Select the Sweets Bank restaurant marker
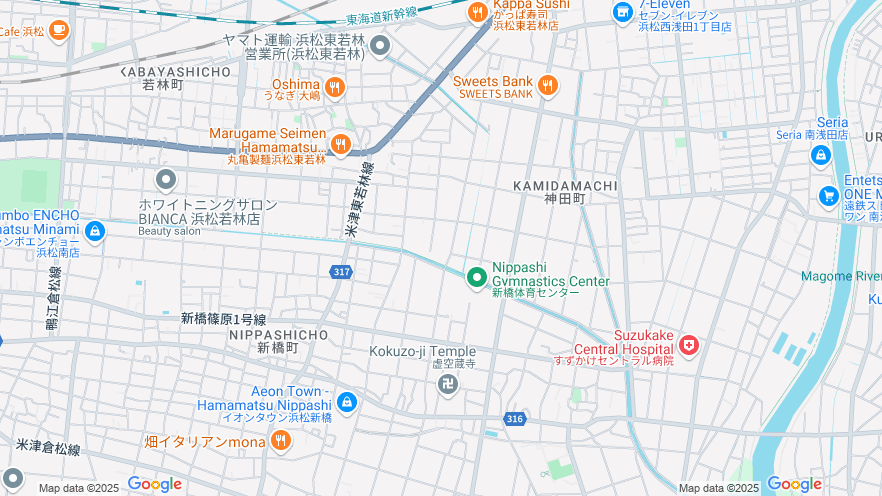882x496 pixels. point(547,86)
